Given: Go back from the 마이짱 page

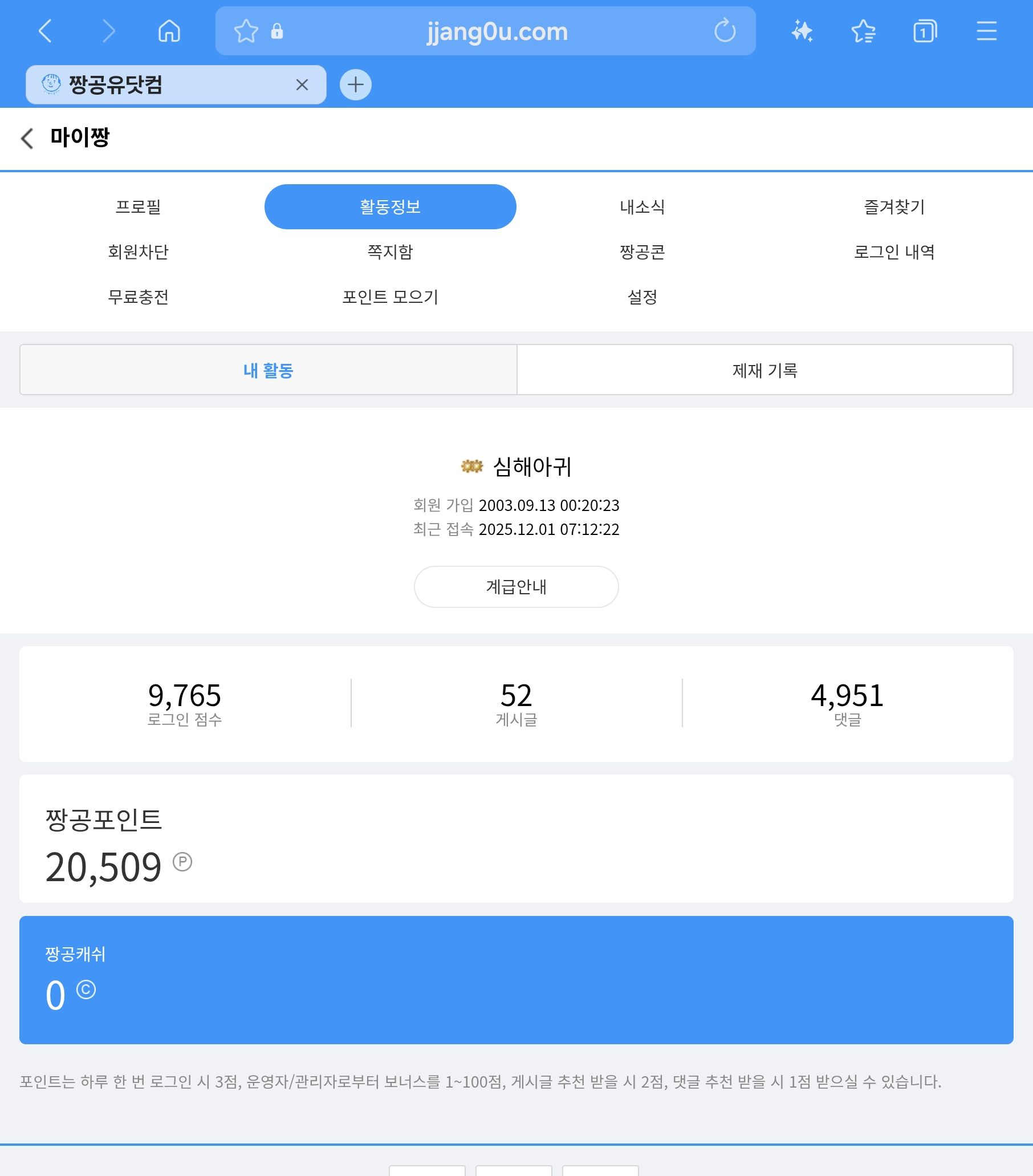Looking at the screenshot, I should (27, 139).
